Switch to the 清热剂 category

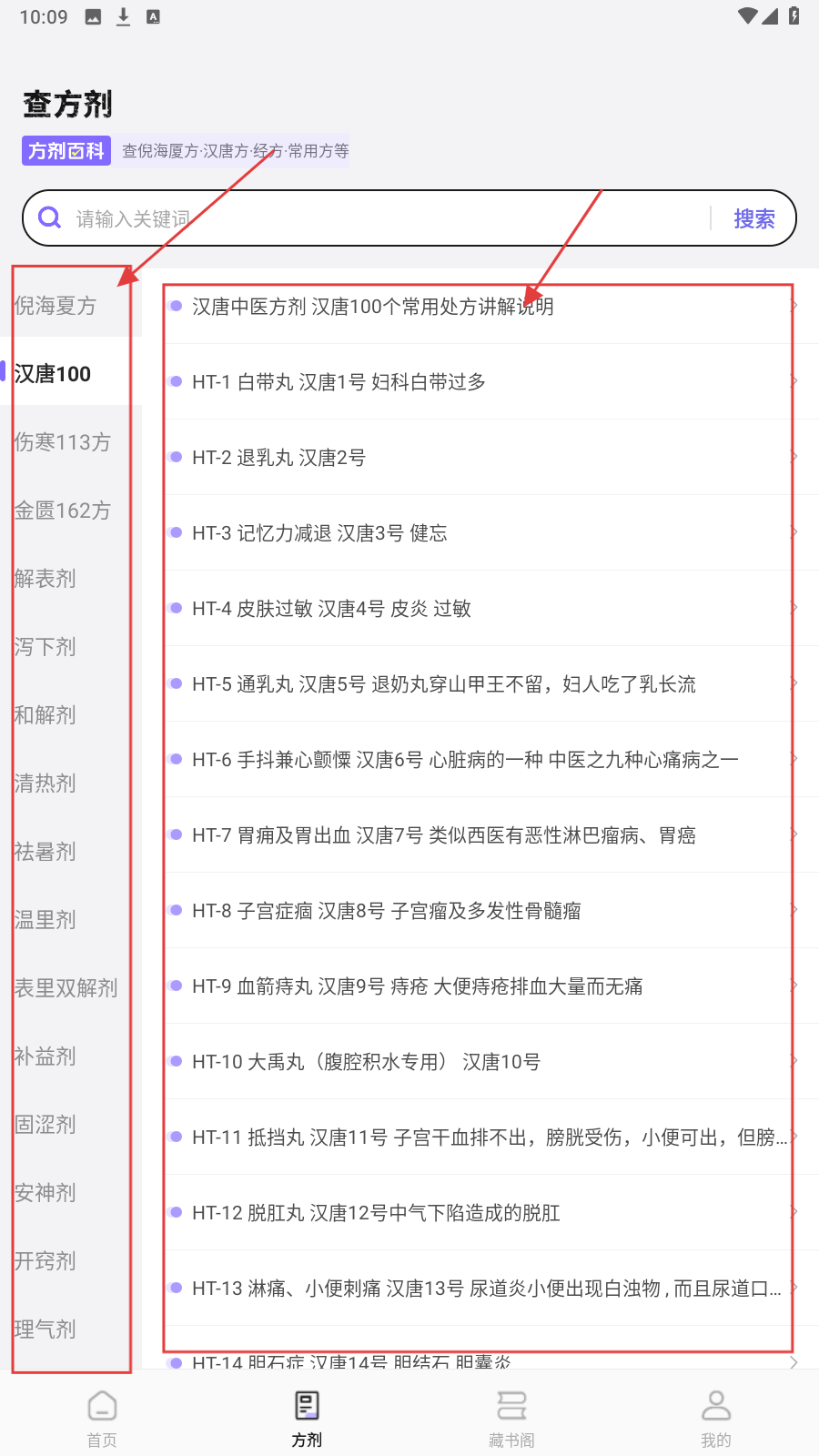(45, 784)
